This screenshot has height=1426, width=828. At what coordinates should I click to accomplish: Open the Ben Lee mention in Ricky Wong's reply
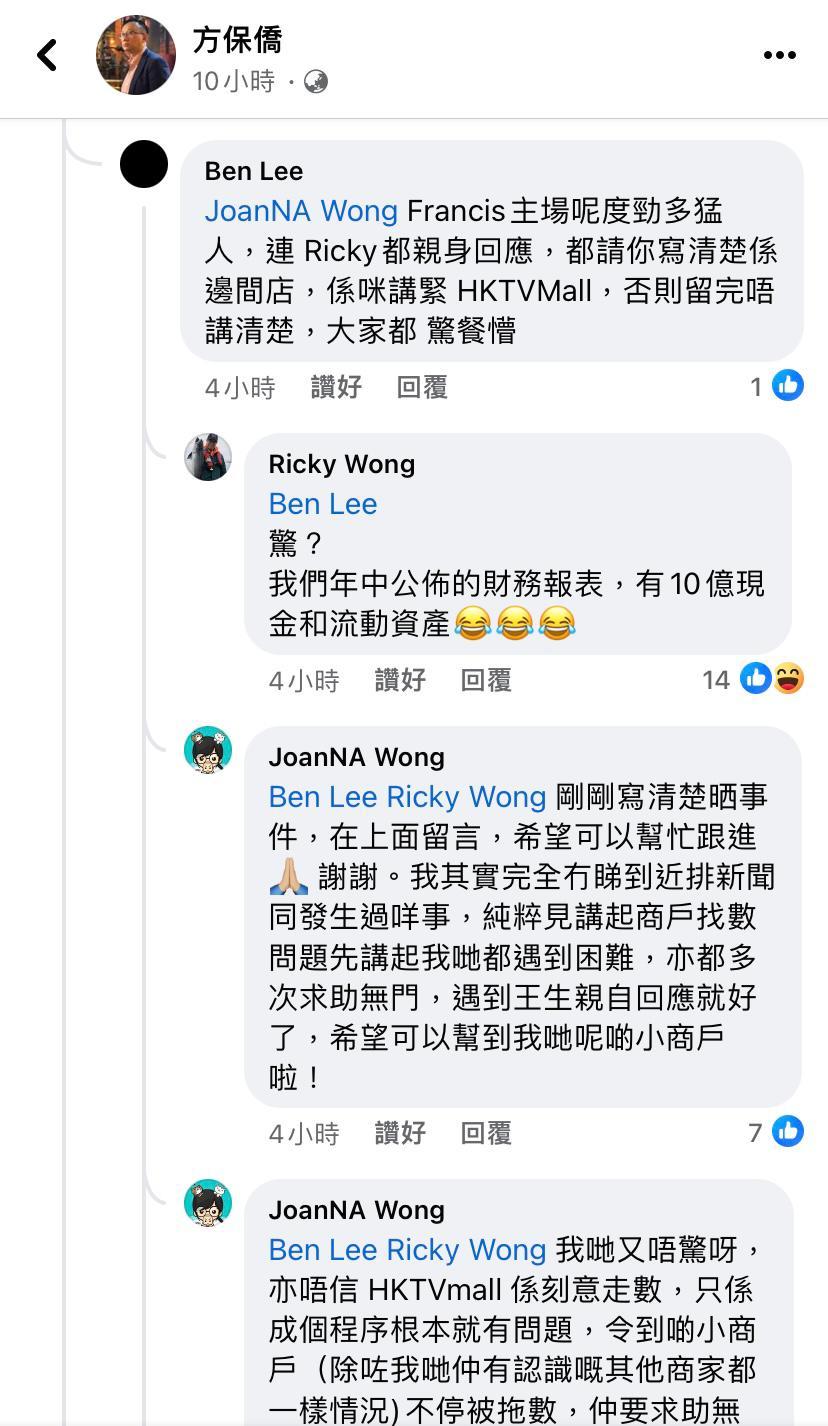point(323,503)
